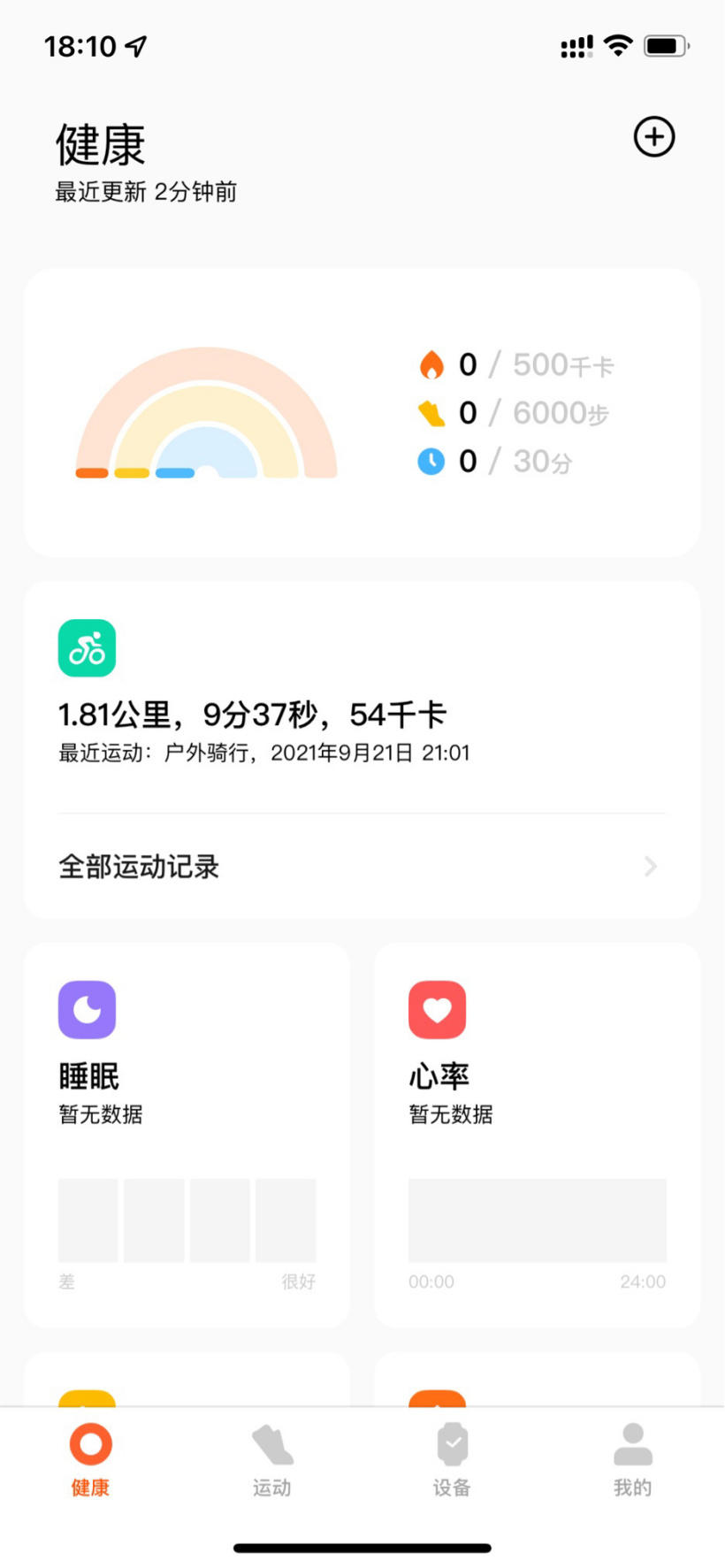
Task: Open the add (+) button top right
Action: (x=653, y=137)
